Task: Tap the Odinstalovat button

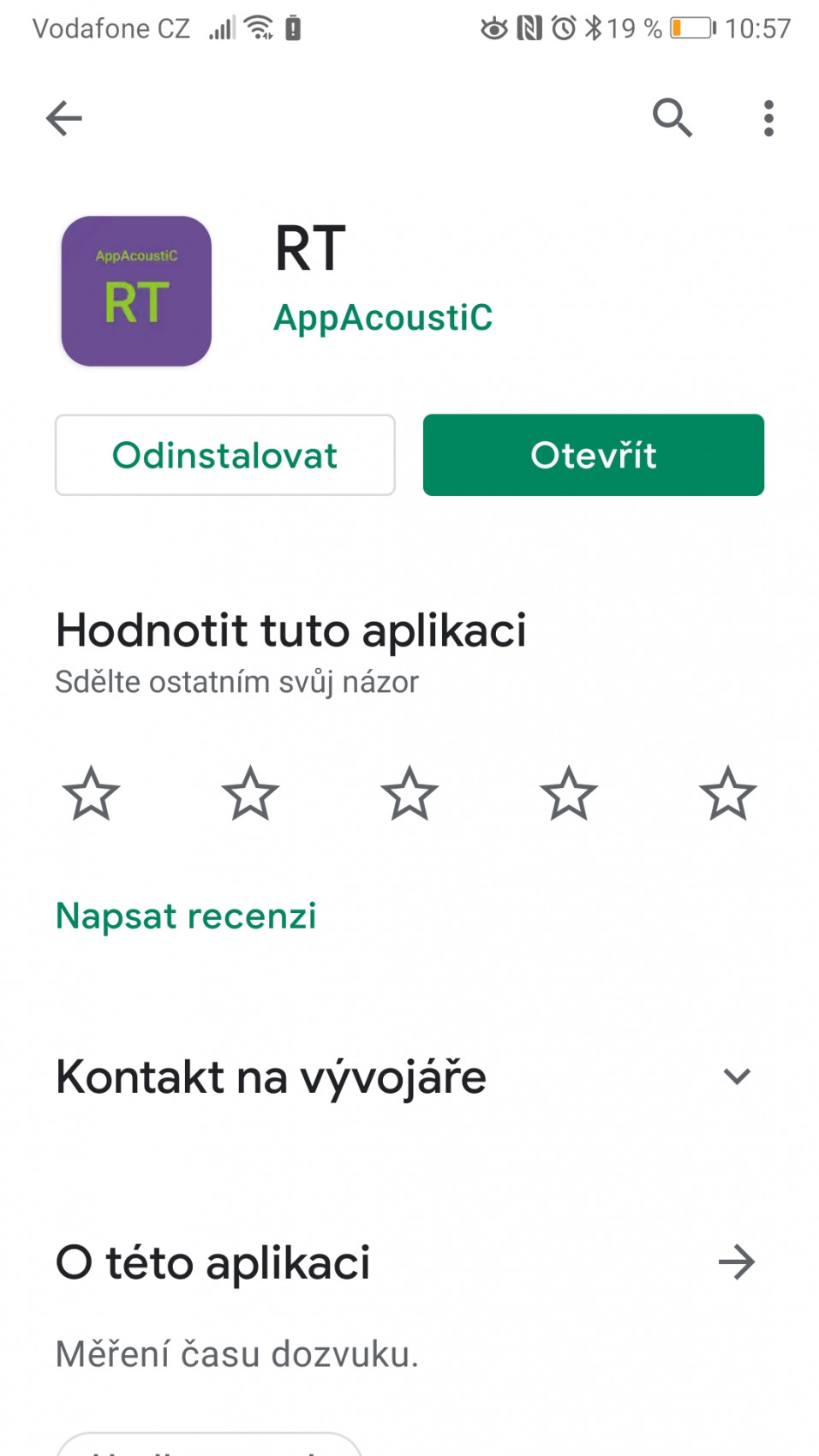Action: [225, 455]
